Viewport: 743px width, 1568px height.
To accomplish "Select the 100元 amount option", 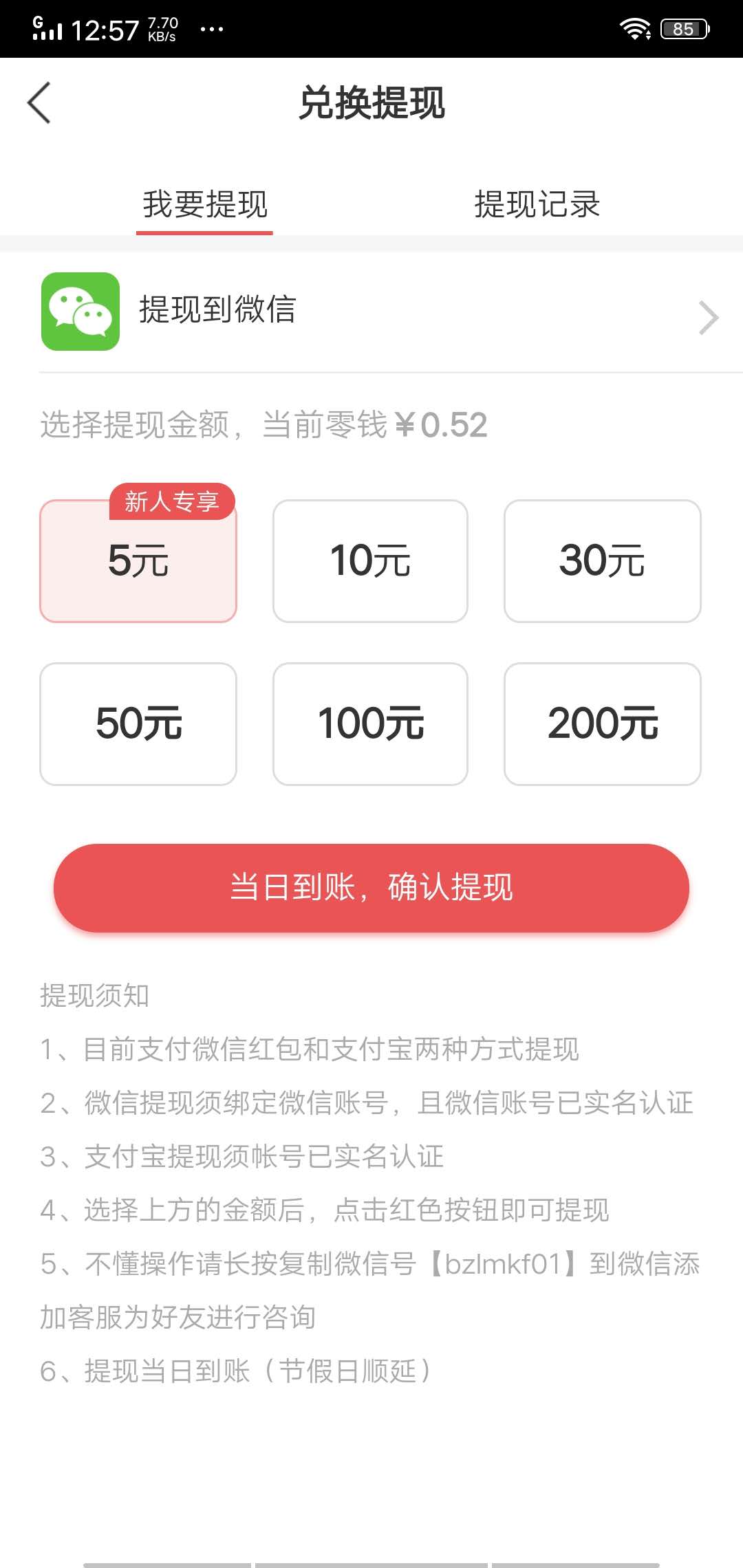I will 370,723.
